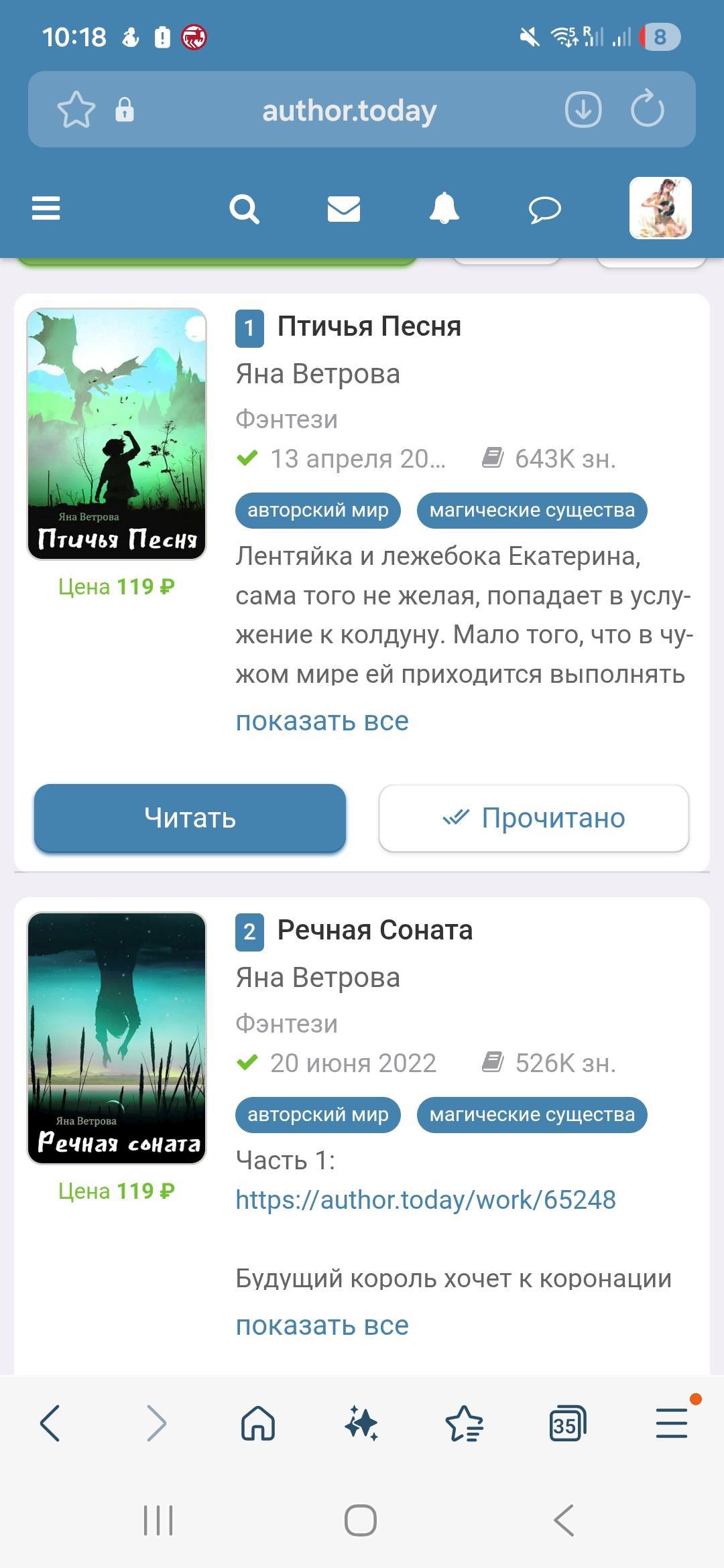724x1568 pixels.
Task: Open the profile avatar menu
Action: point(660,208)
